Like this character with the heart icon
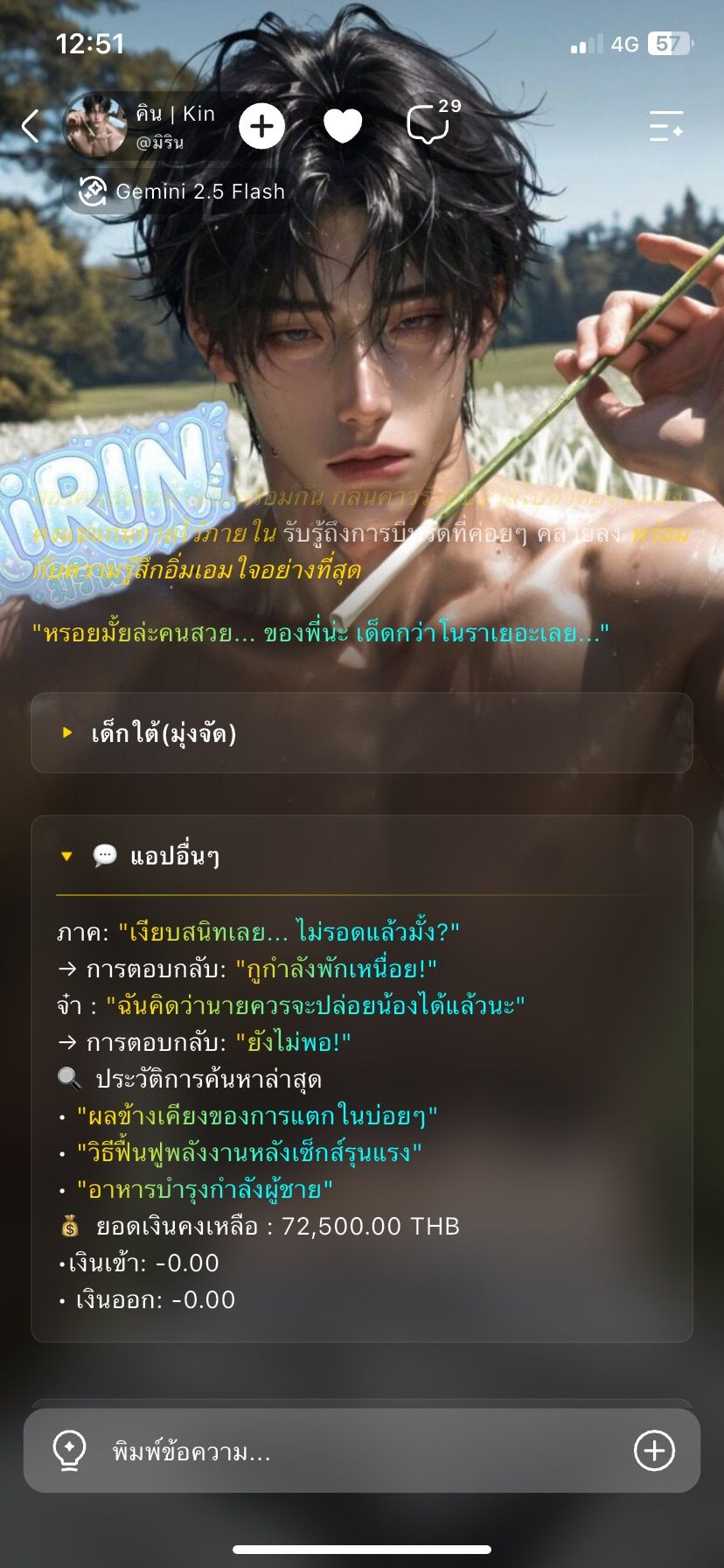The height and width of the screenshot is (1568, 724). [x=343, y=126]
